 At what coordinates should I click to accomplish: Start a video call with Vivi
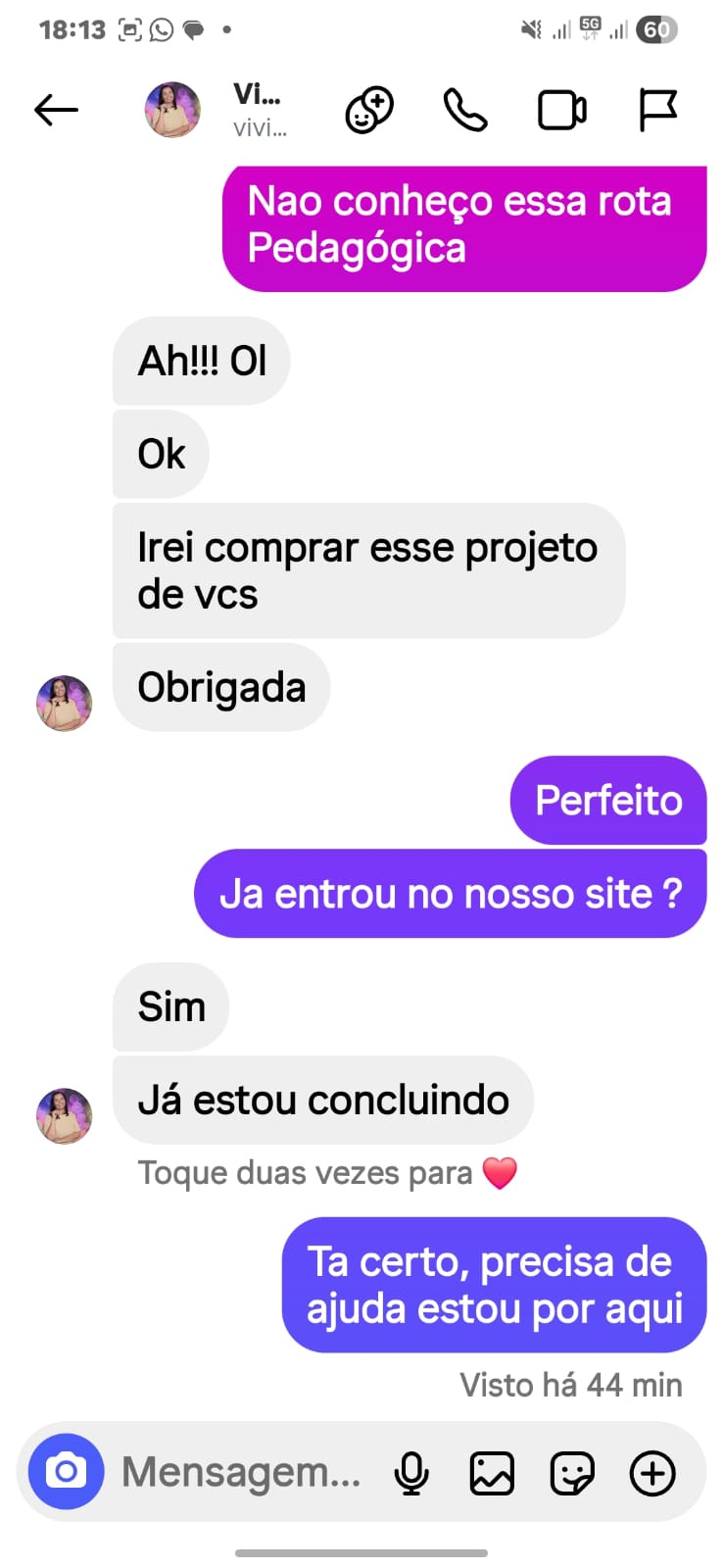click(x=561, y=110)
